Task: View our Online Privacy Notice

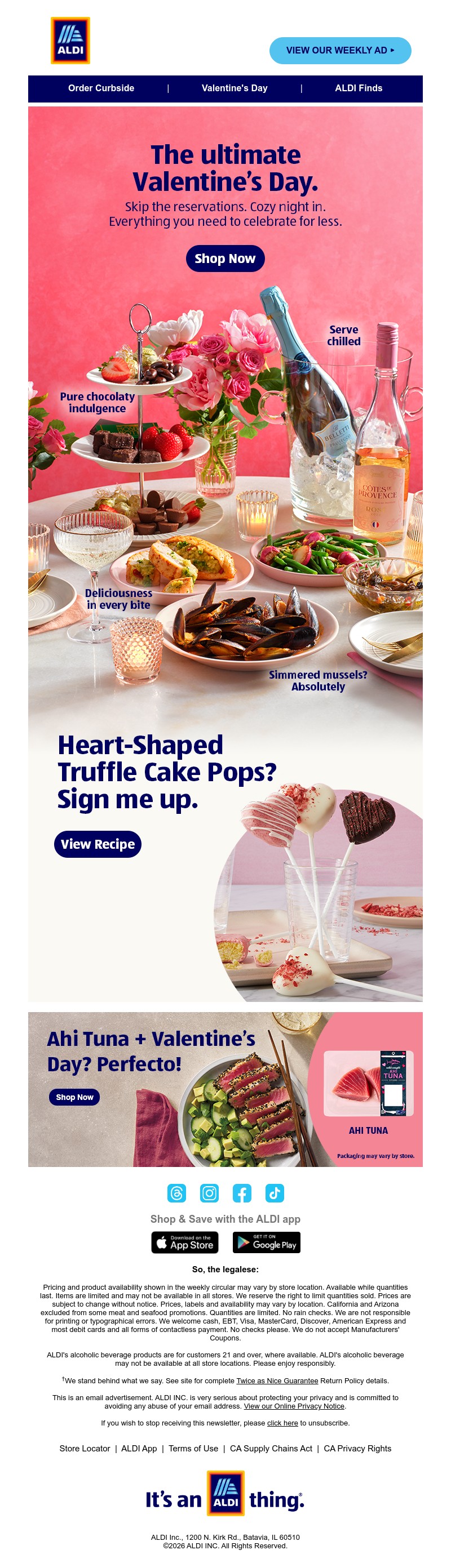Action: coord(294,1406)
